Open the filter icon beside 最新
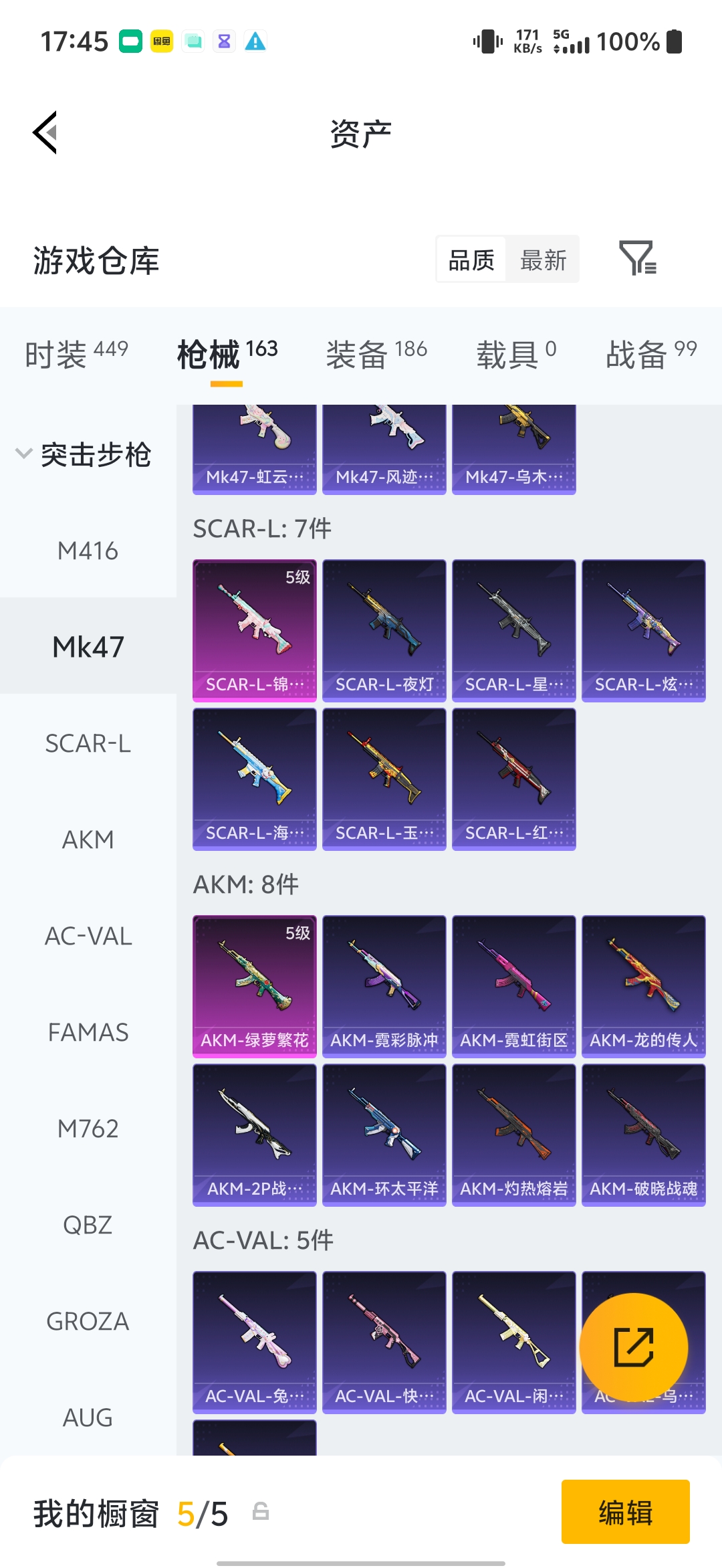The width and height of the screenshot is (722, 1568). click(638, 258)
